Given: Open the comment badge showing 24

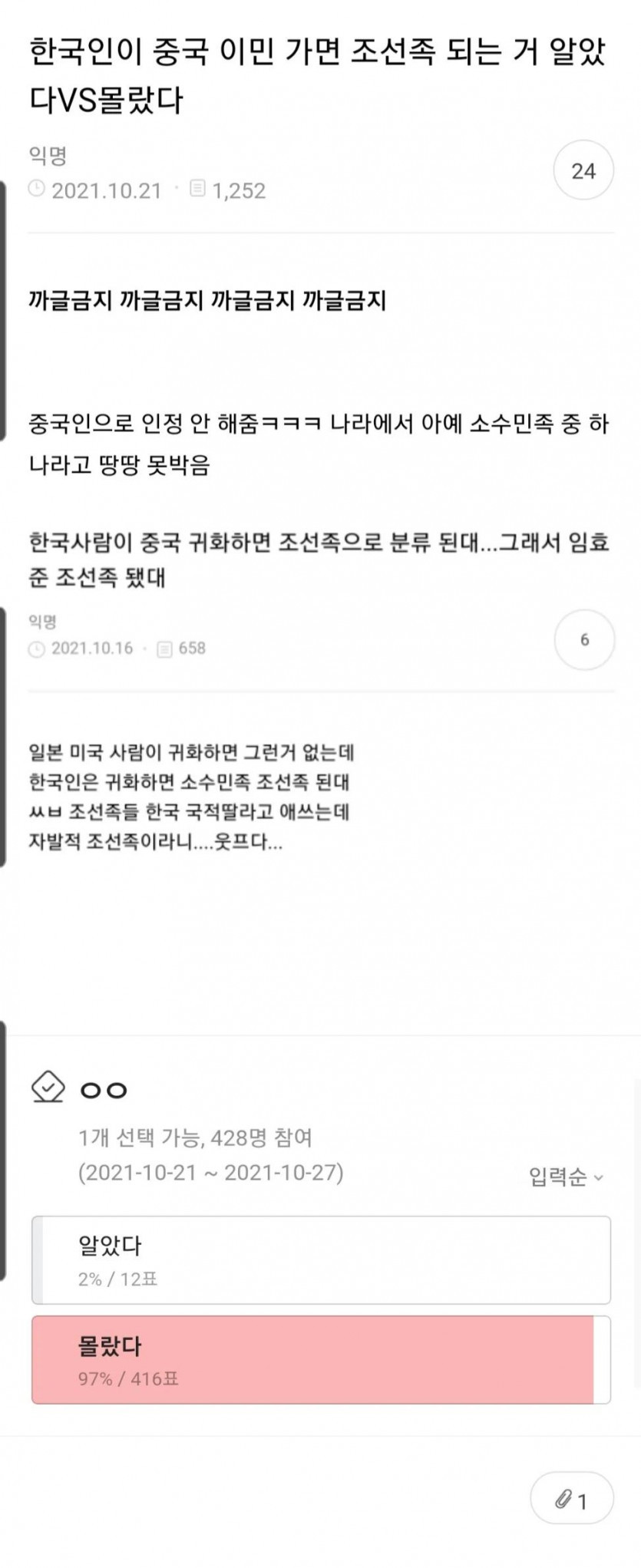Looking at the screenshot, I should (585, 170).
